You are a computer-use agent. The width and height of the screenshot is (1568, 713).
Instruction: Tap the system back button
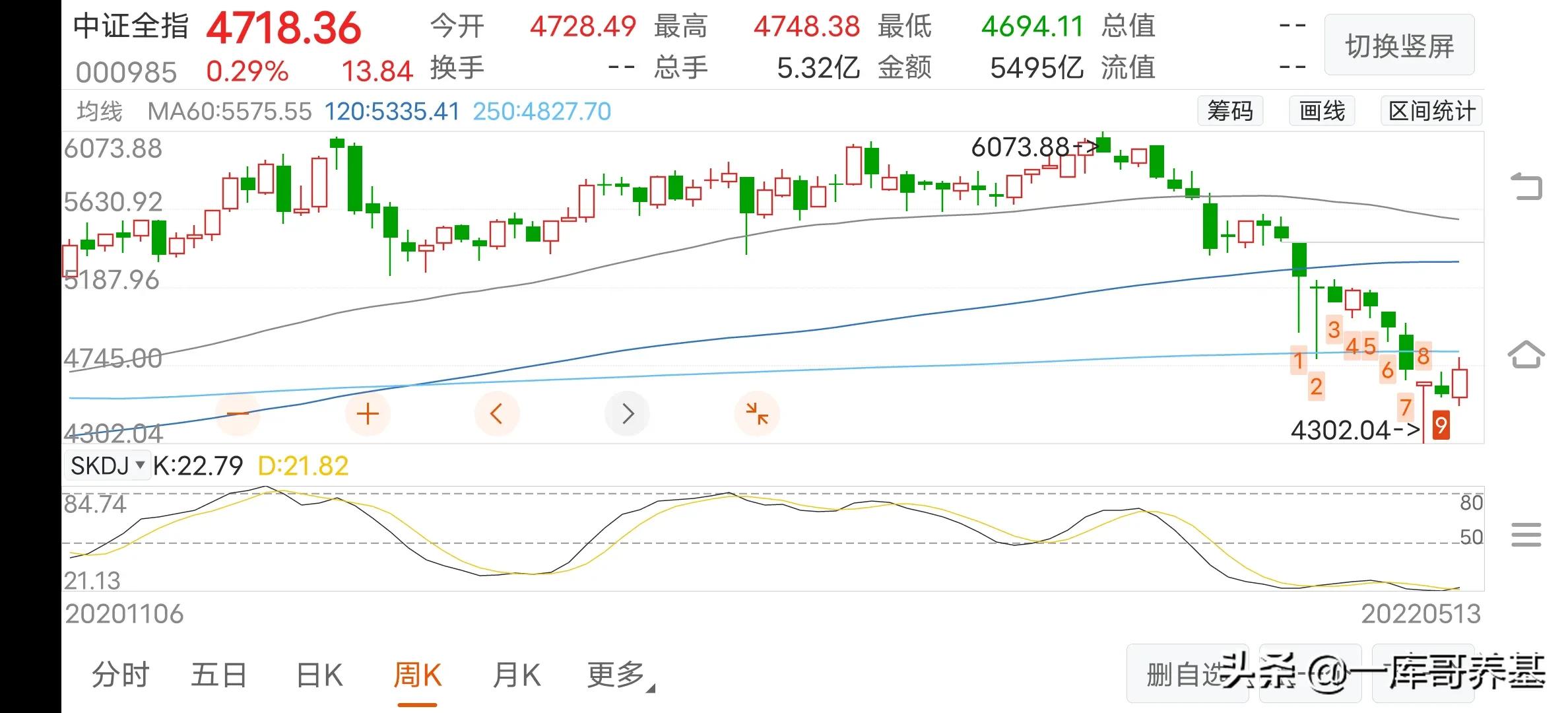tap(1526, 186)
